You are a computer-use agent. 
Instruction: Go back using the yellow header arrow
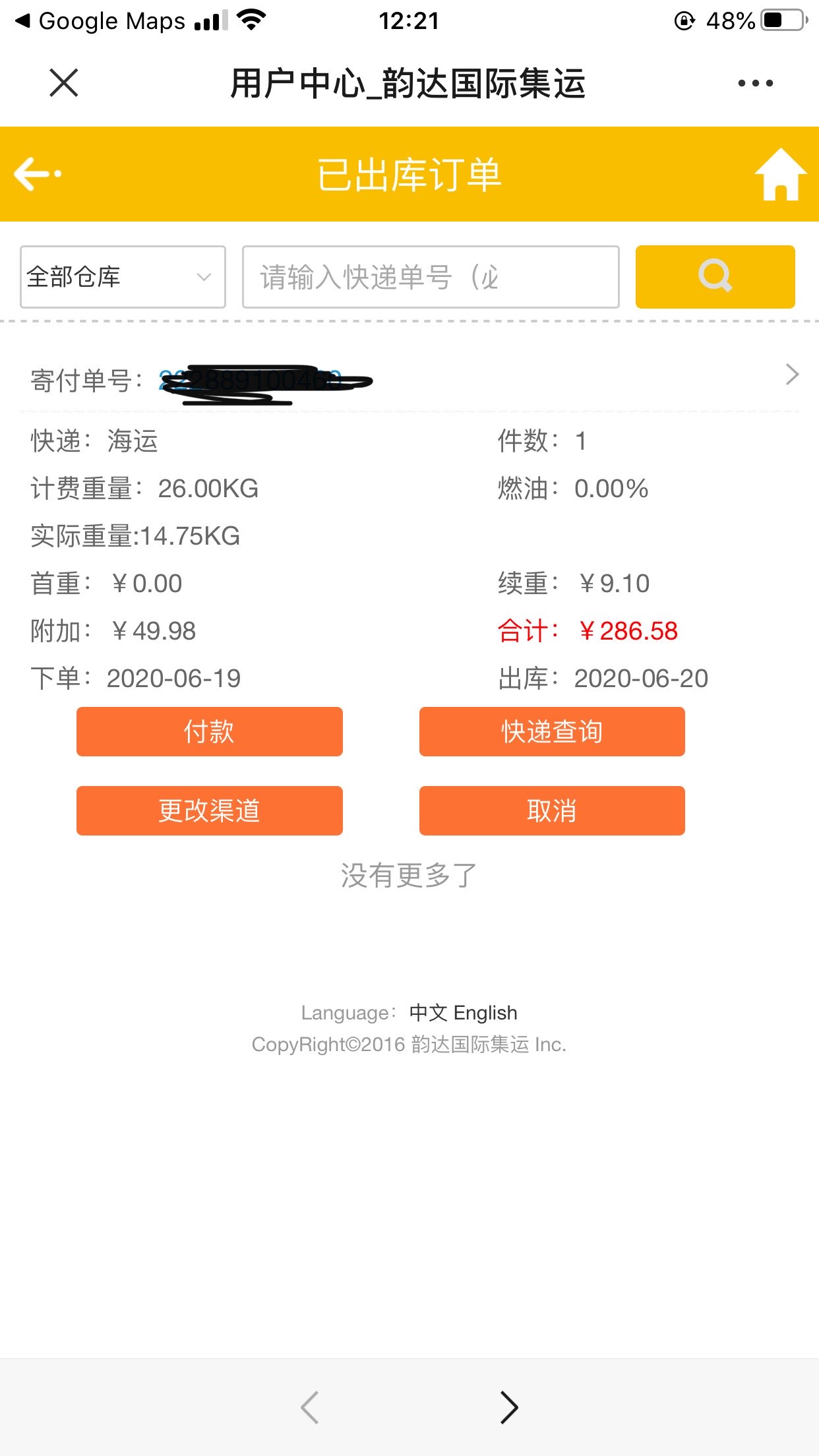click(x=38, y=174)
